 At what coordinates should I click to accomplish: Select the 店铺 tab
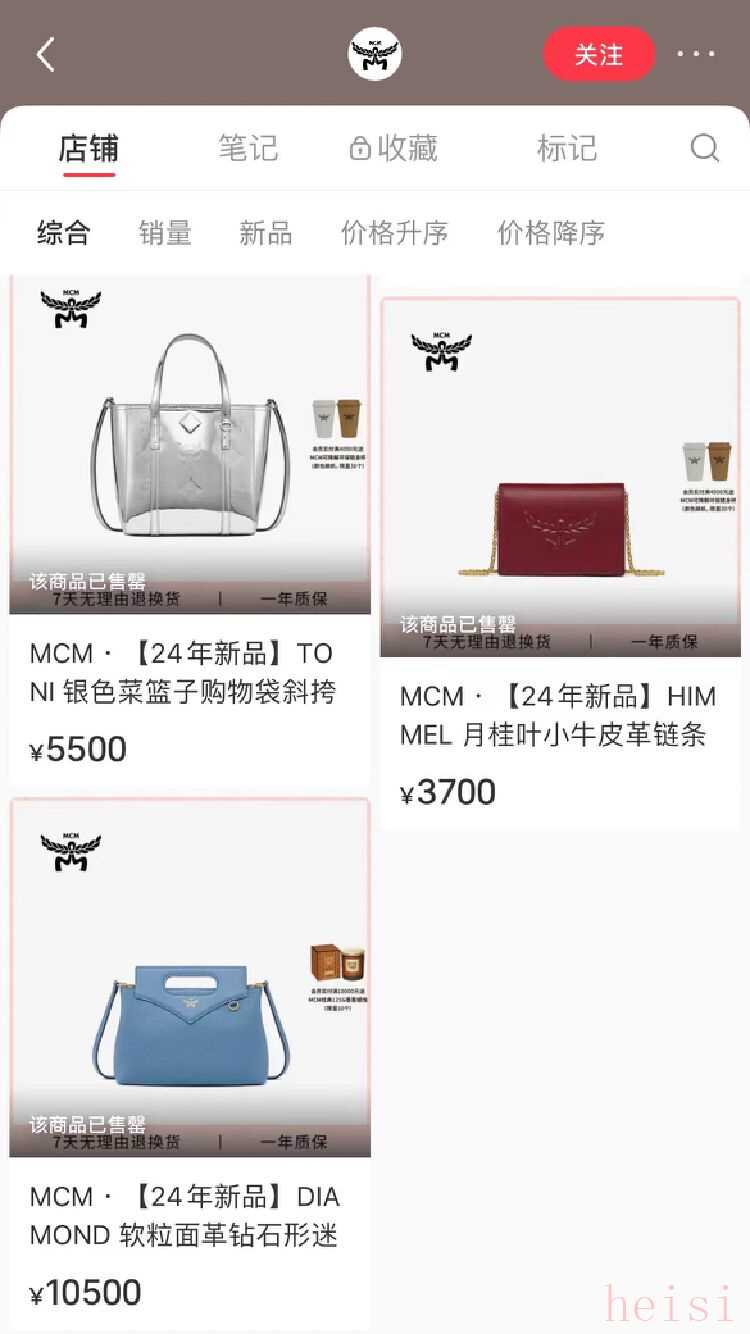tap(89, 149)
